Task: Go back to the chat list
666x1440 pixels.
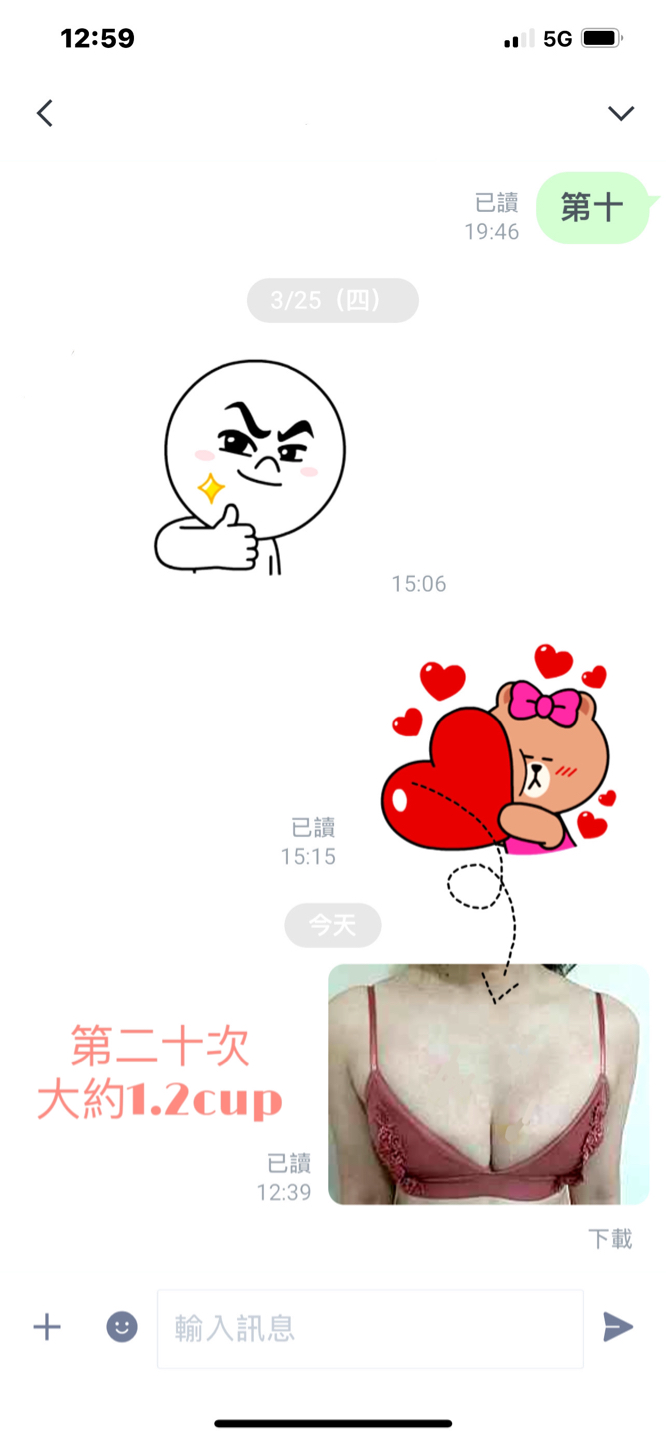Action: click(x=45, y=113)
